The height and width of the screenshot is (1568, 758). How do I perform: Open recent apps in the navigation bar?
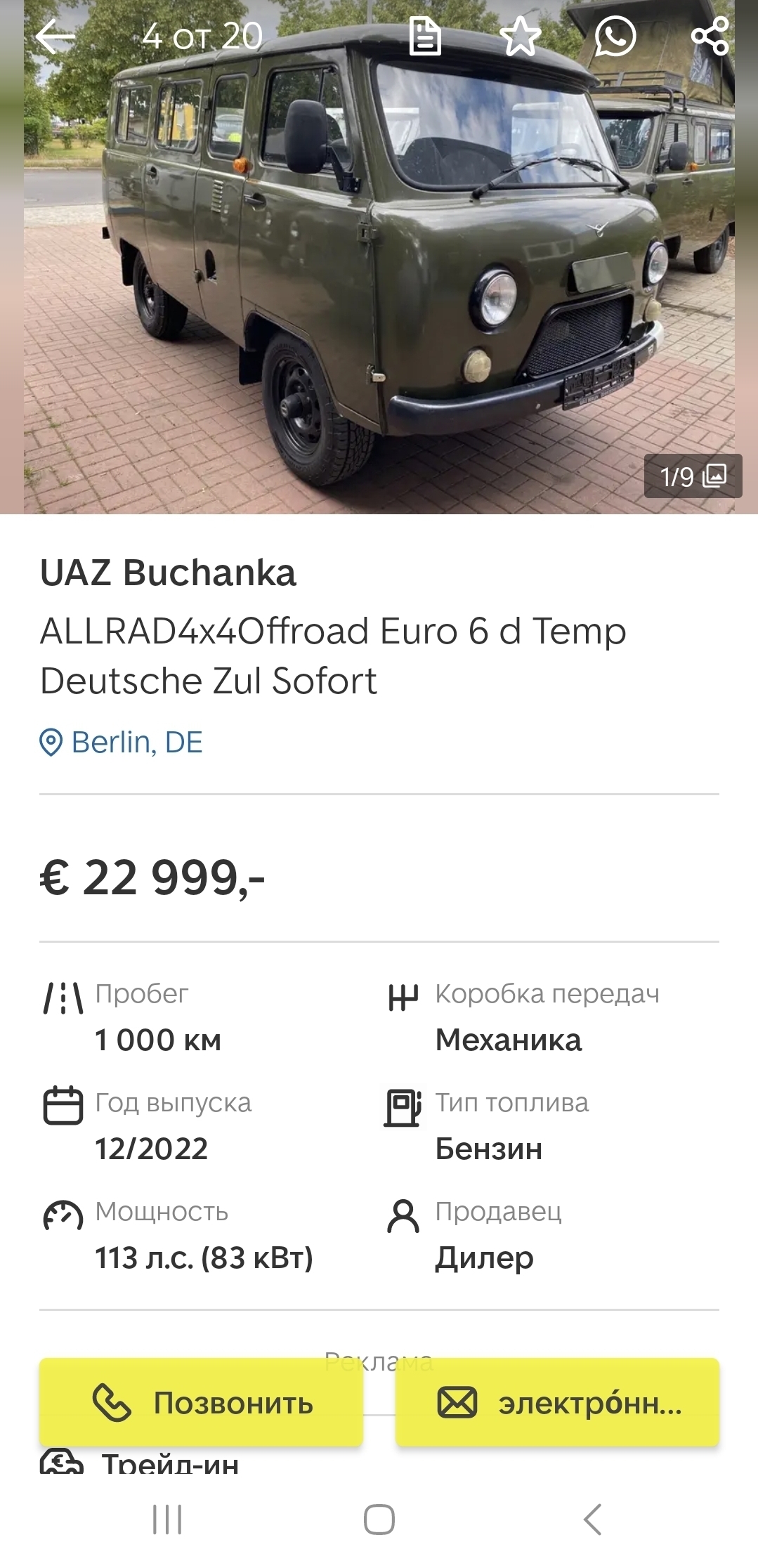tap(167, 1520)
